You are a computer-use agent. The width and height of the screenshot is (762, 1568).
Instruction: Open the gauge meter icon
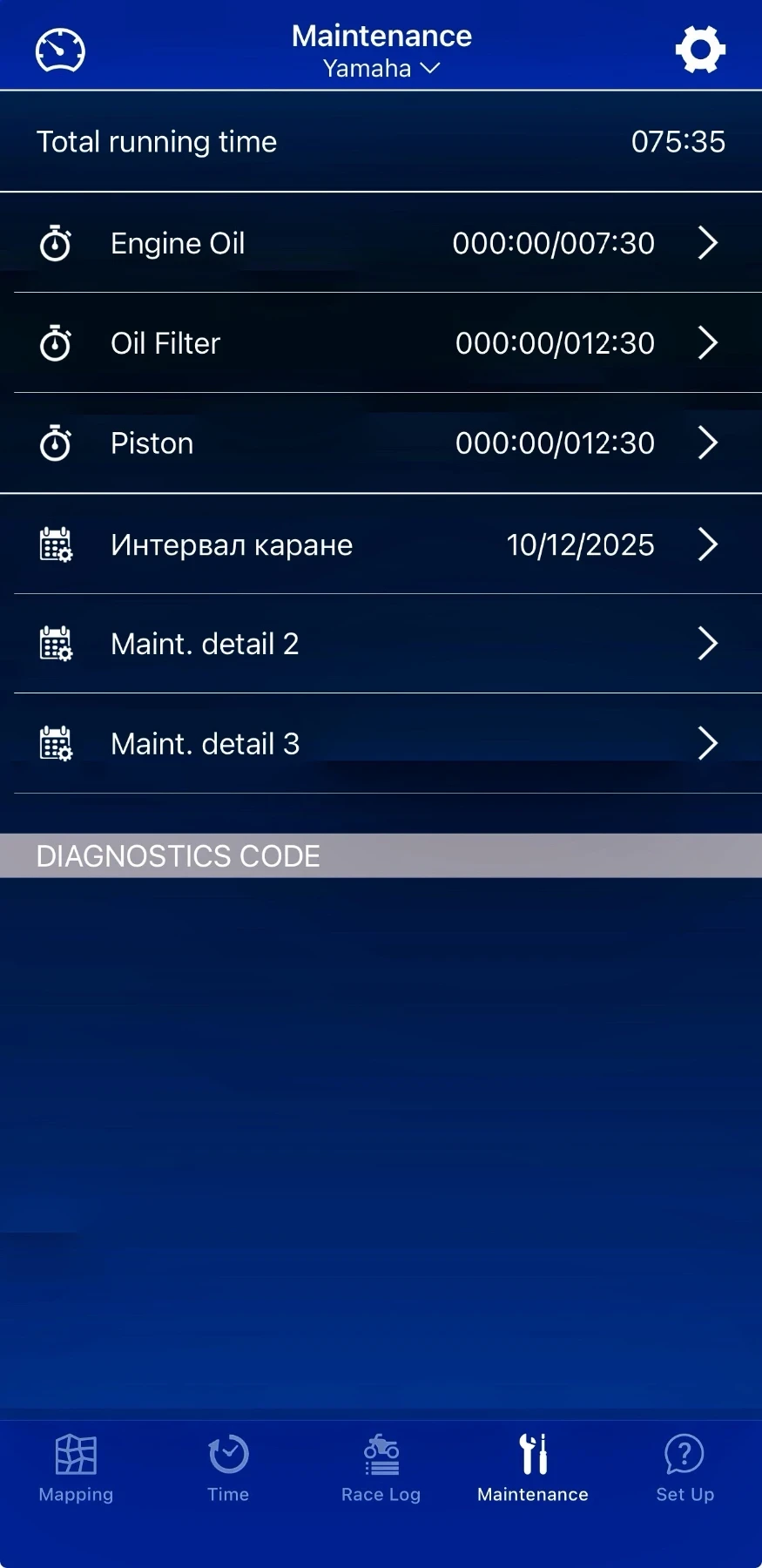pyautogui.click(x=60, y=50)
